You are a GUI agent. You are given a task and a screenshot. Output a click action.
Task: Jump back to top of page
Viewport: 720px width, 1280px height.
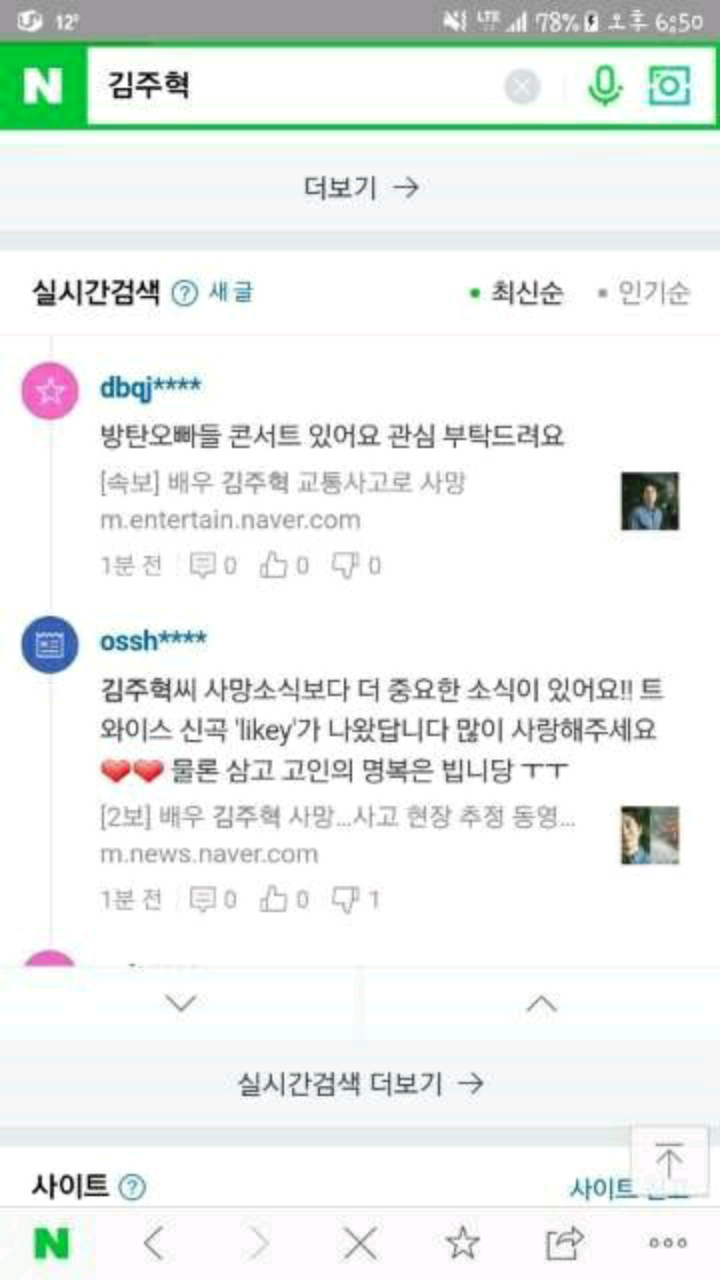(668, 1160)
